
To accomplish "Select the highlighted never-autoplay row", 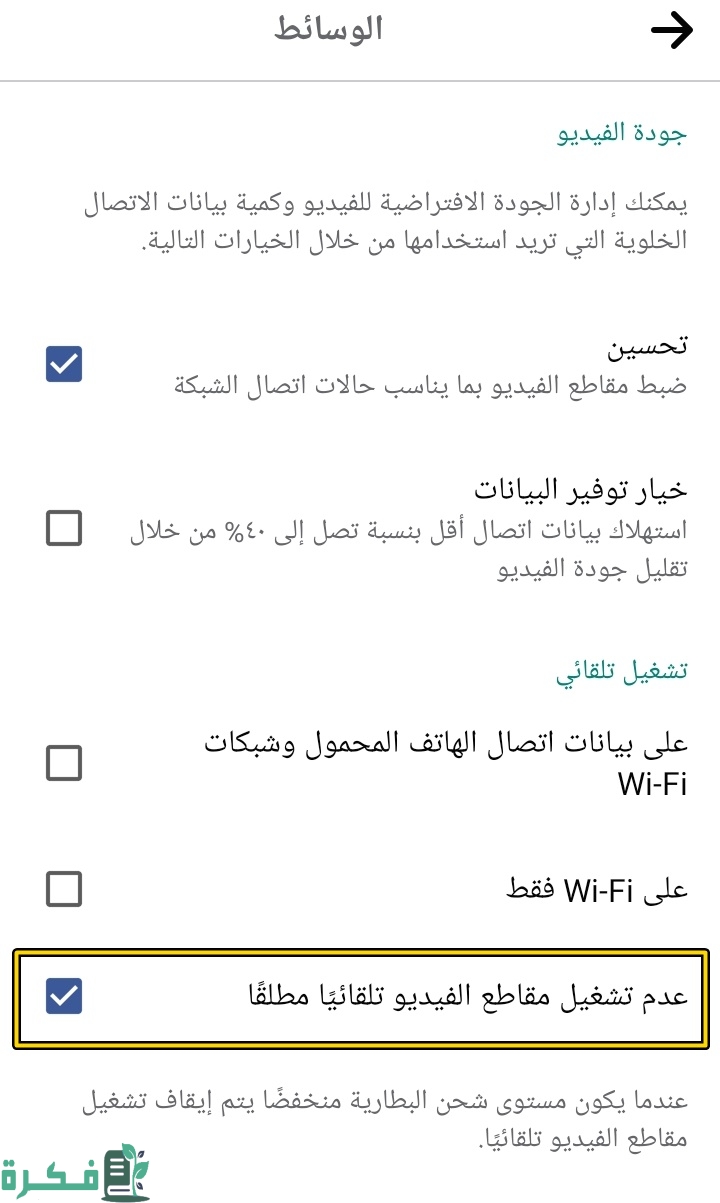I will tap(360, 995).
